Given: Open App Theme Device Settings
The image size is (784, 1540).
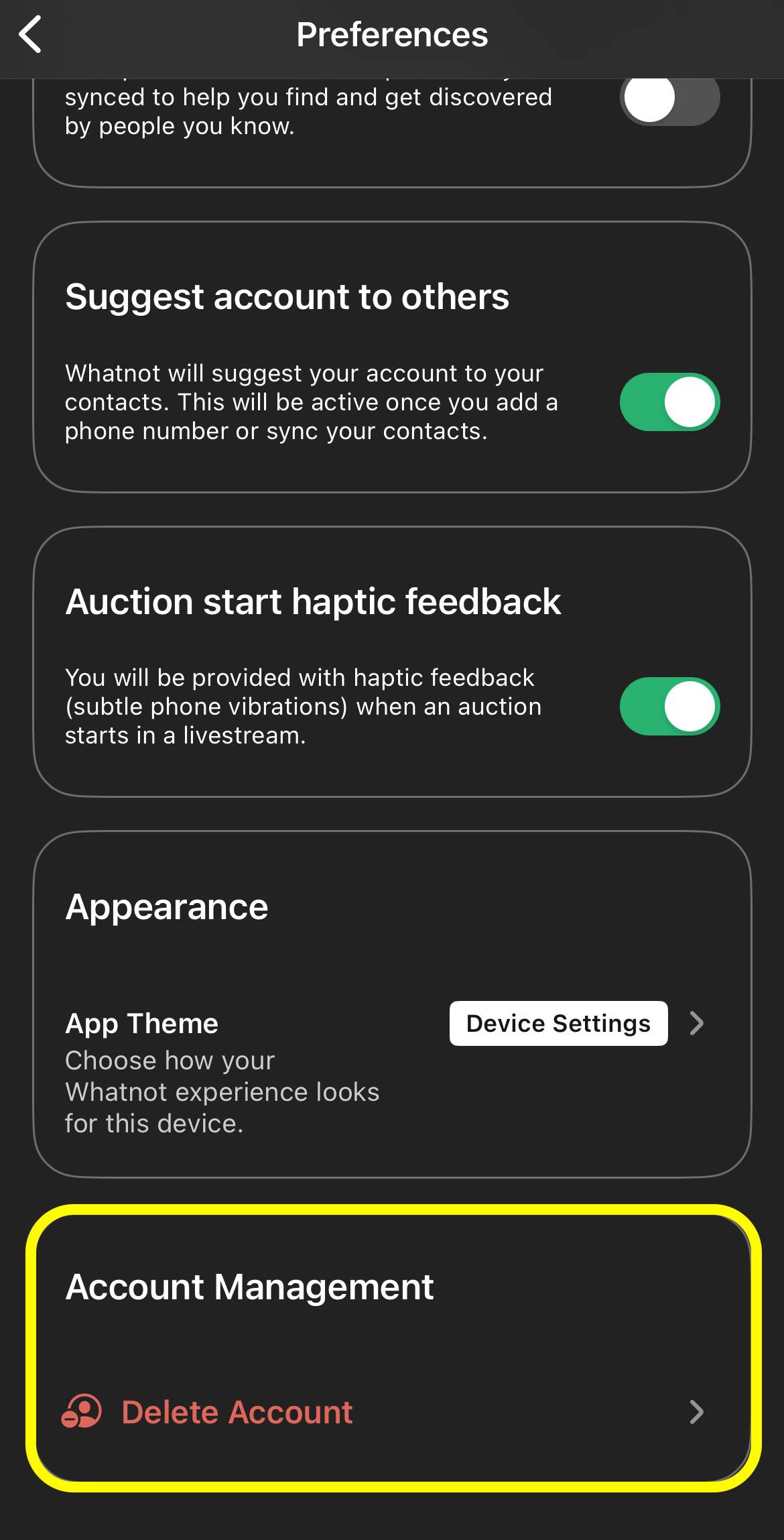Looking at the screenshot, I should 559,1023.
